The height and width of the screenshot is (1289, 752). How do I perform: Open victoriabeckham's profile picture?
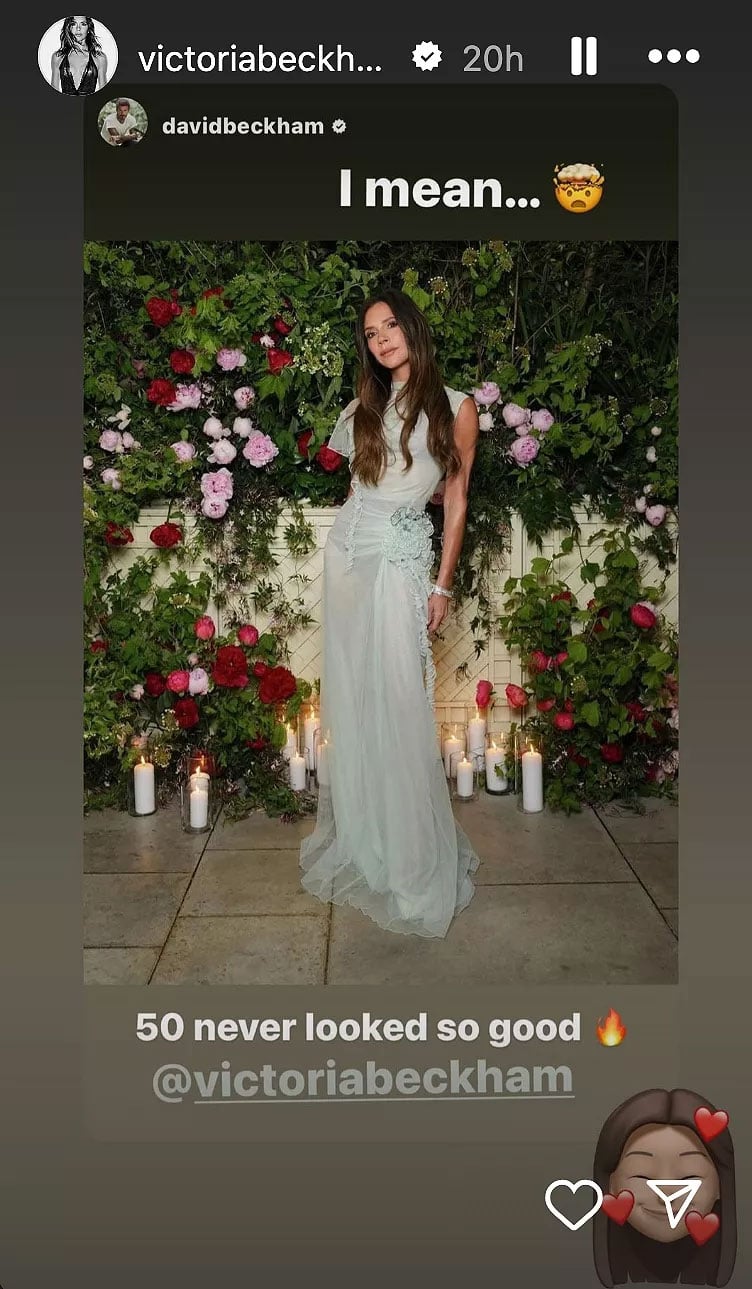[78, 56]
